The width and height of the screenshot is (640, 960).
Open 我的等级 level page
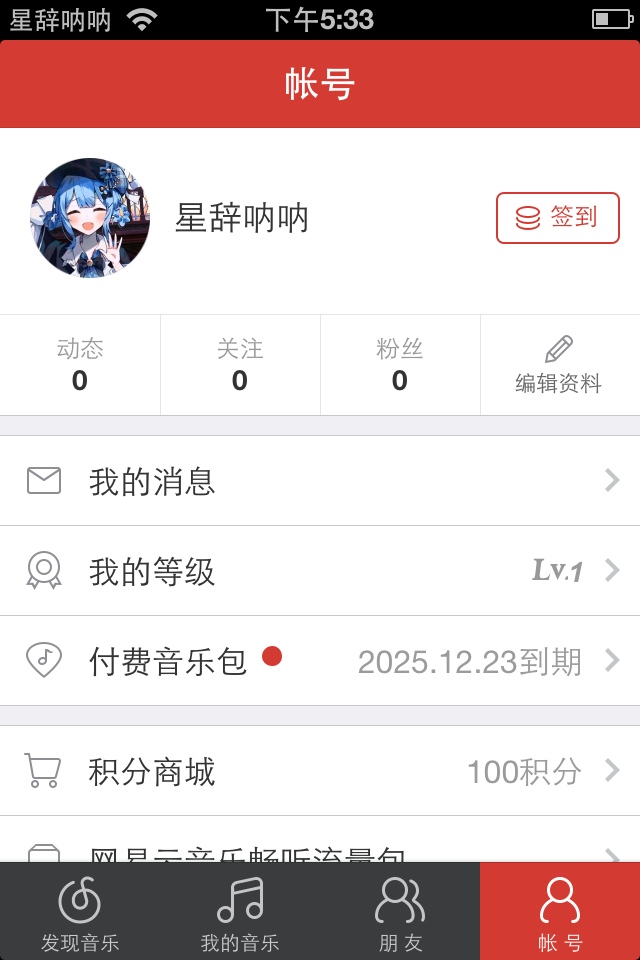[320, 571]
